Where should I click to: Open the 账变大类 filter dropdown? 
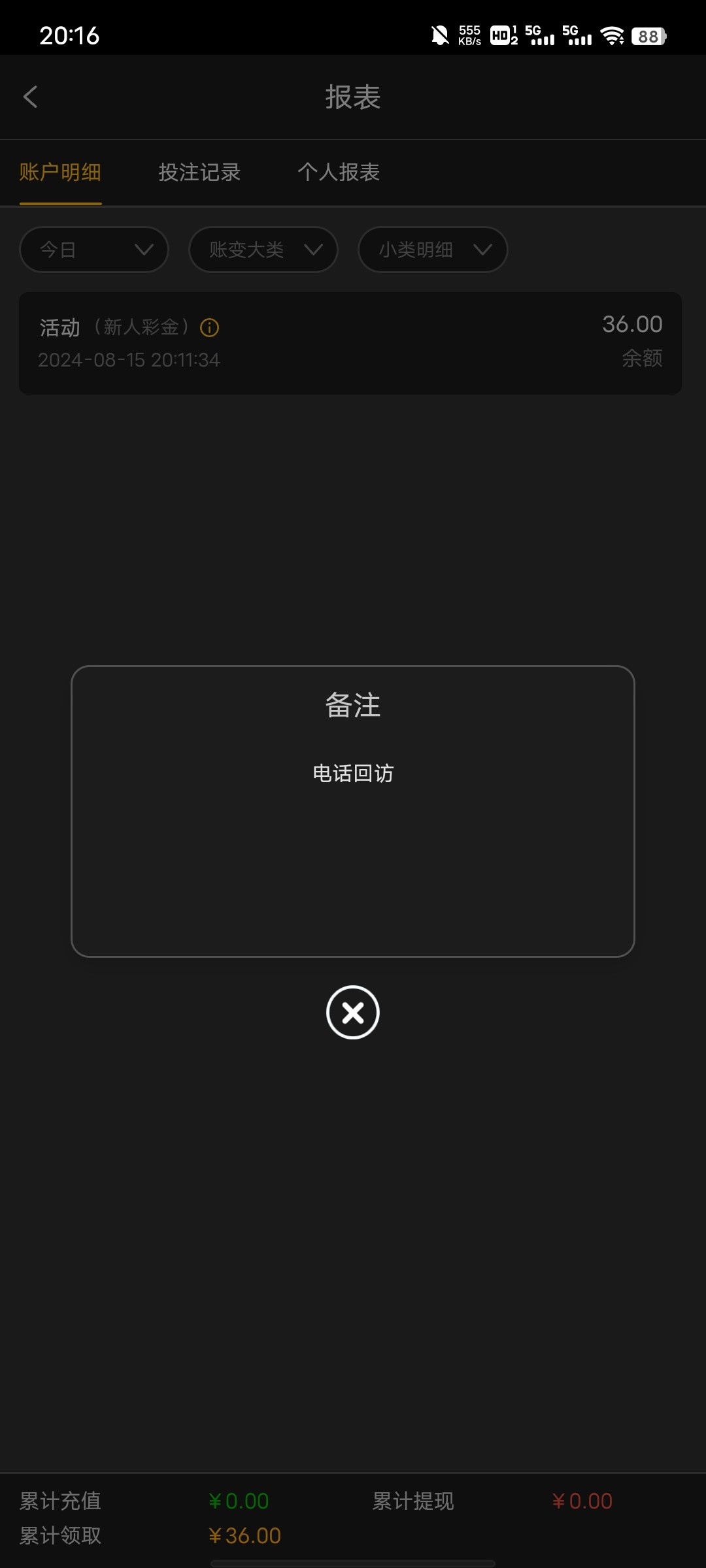click(x=263, y=250)
